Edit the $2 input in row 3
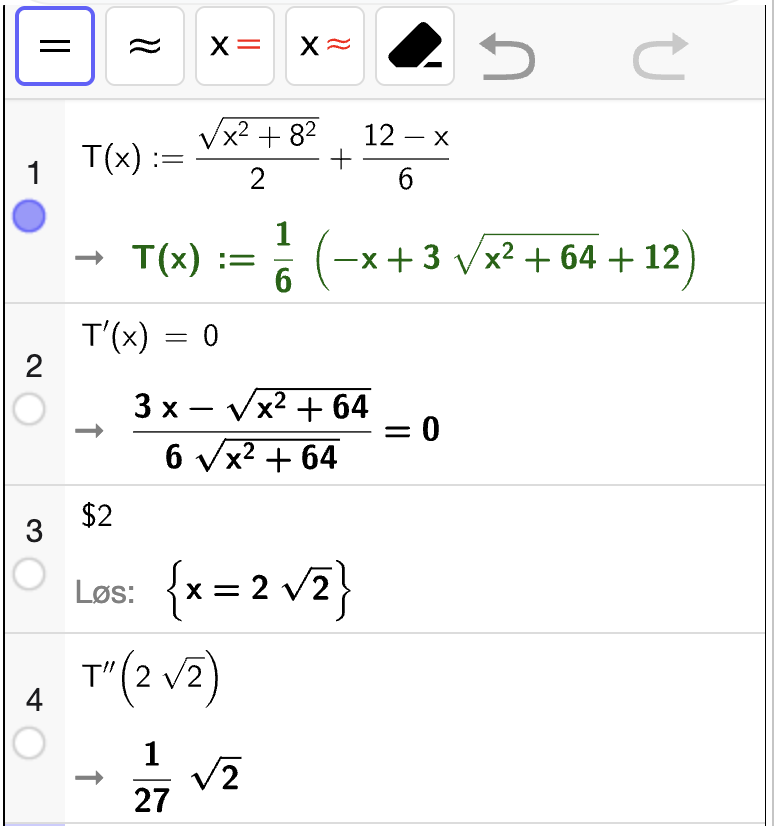Viewport: 774px width, 826px height. [x=97, y=516]
